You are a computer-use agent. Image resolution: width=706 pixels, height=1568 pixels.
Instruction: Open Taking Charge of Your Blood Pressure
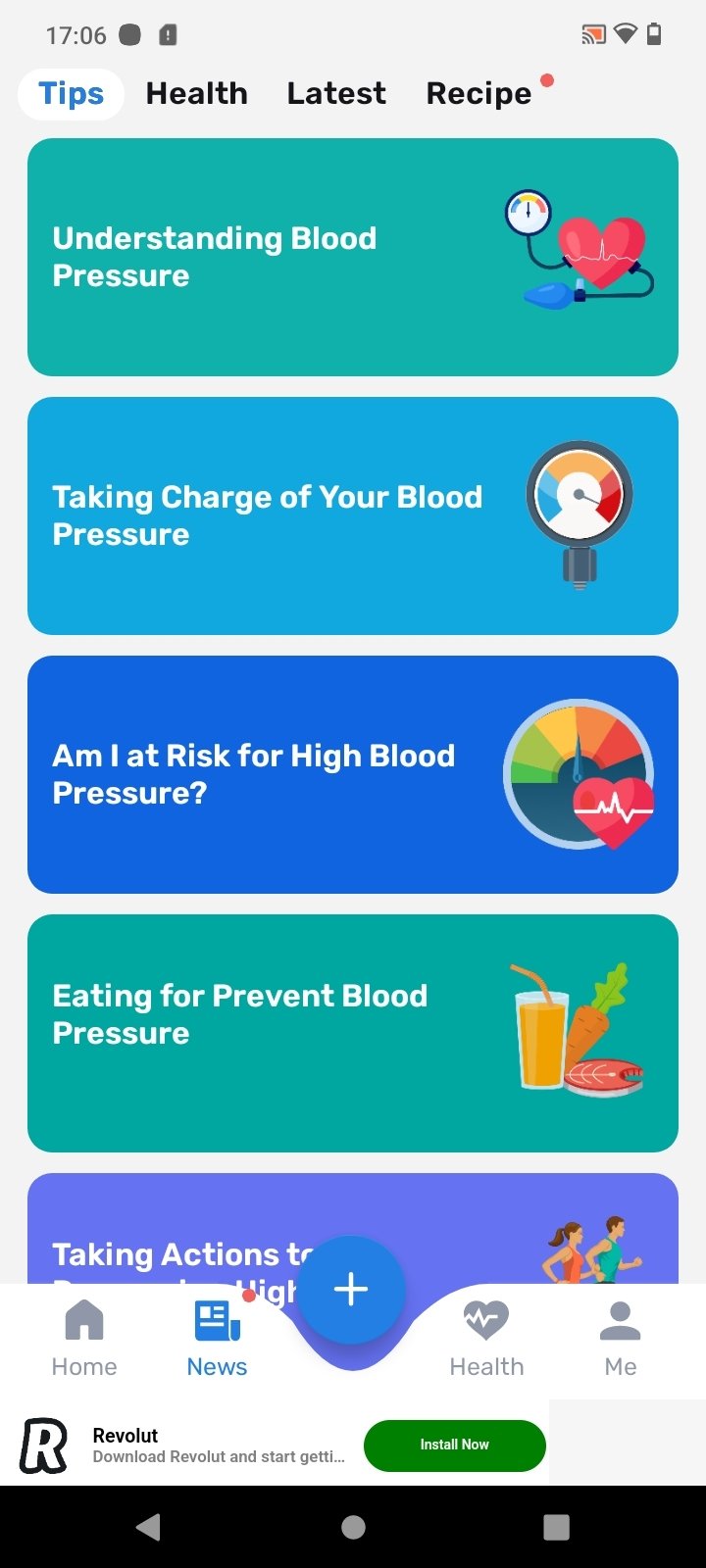(353, 515)
